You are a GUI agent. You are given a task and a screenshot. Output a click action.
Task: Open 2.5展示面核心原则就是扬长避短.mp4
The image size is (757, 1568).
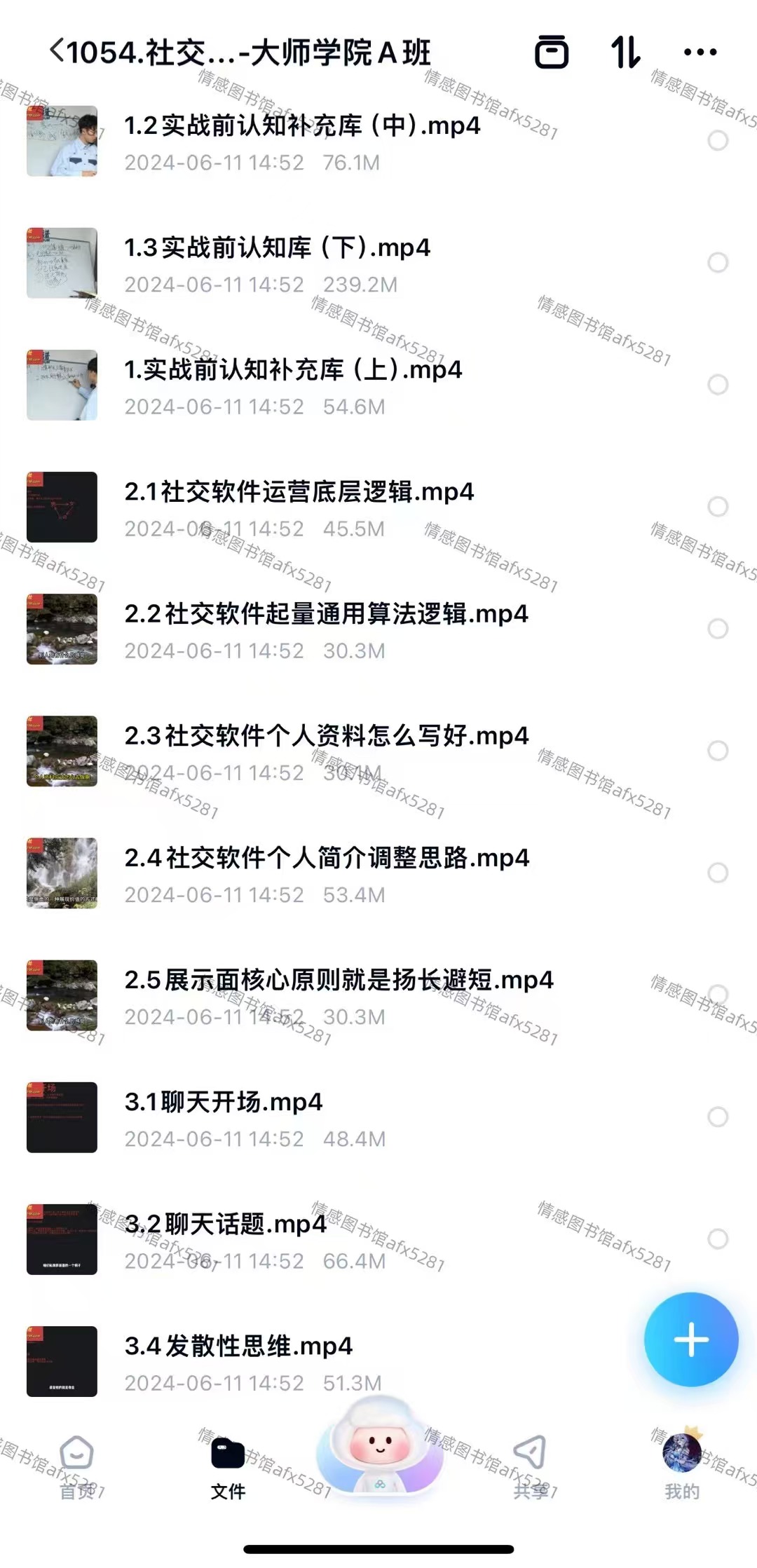tap(339, 980)
